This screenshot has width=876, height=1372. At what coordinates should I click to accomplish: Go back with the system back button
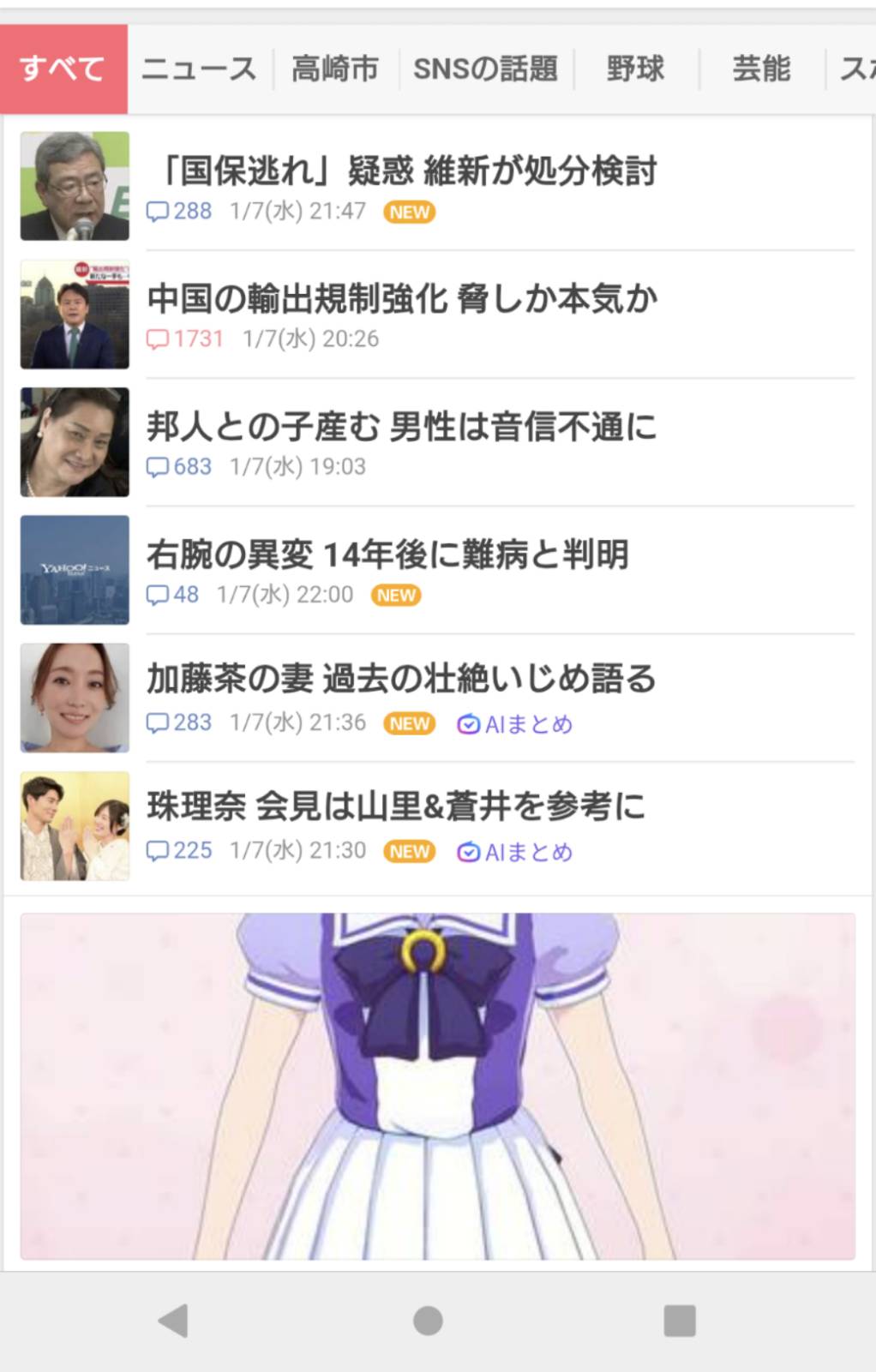[174, 1321]
